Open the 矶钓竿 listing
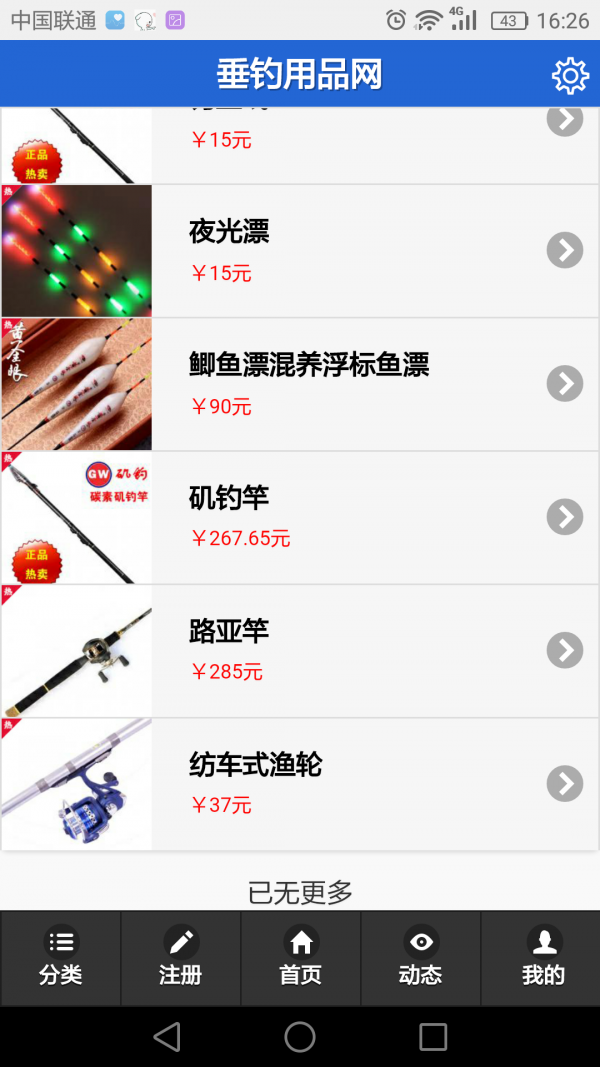The width and height of the screenshot is (600, 1067). [x=300, y=517]
